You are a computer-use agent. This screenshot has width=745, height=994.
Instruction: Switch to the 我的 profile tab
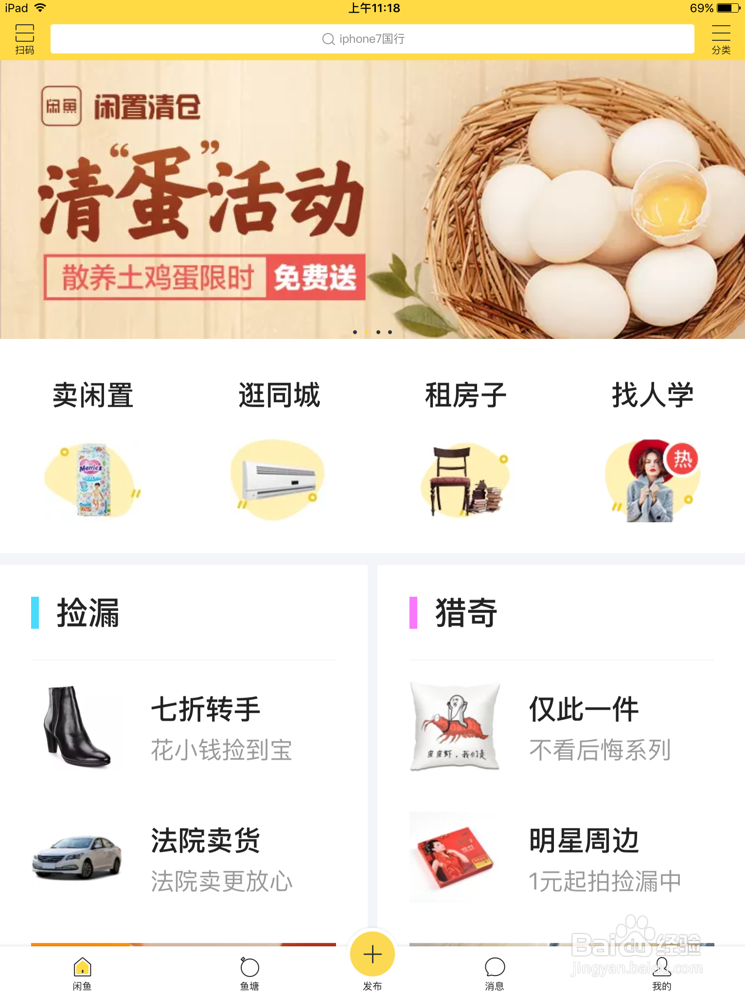(x=661, y=972)
